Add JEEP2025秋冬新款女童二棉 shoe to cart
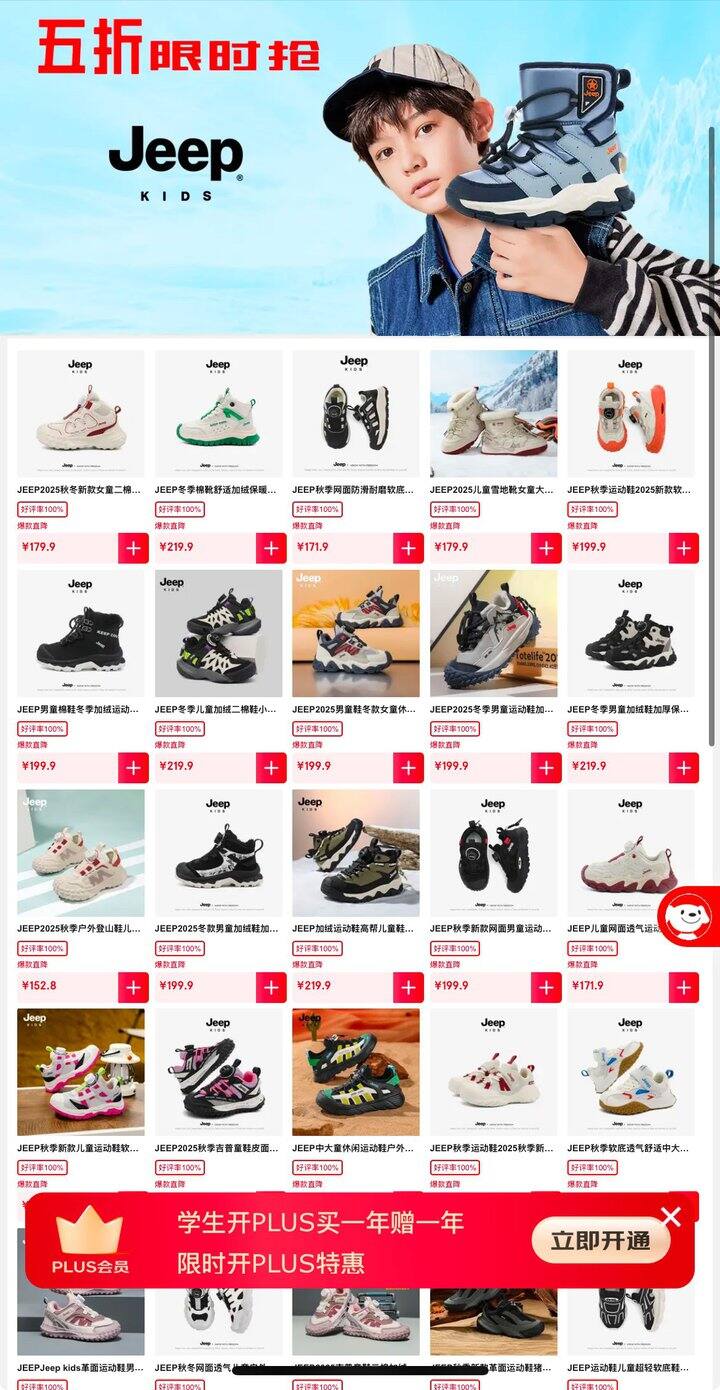The width and height of the screenshot is (720, 1390). coord(133,548)
